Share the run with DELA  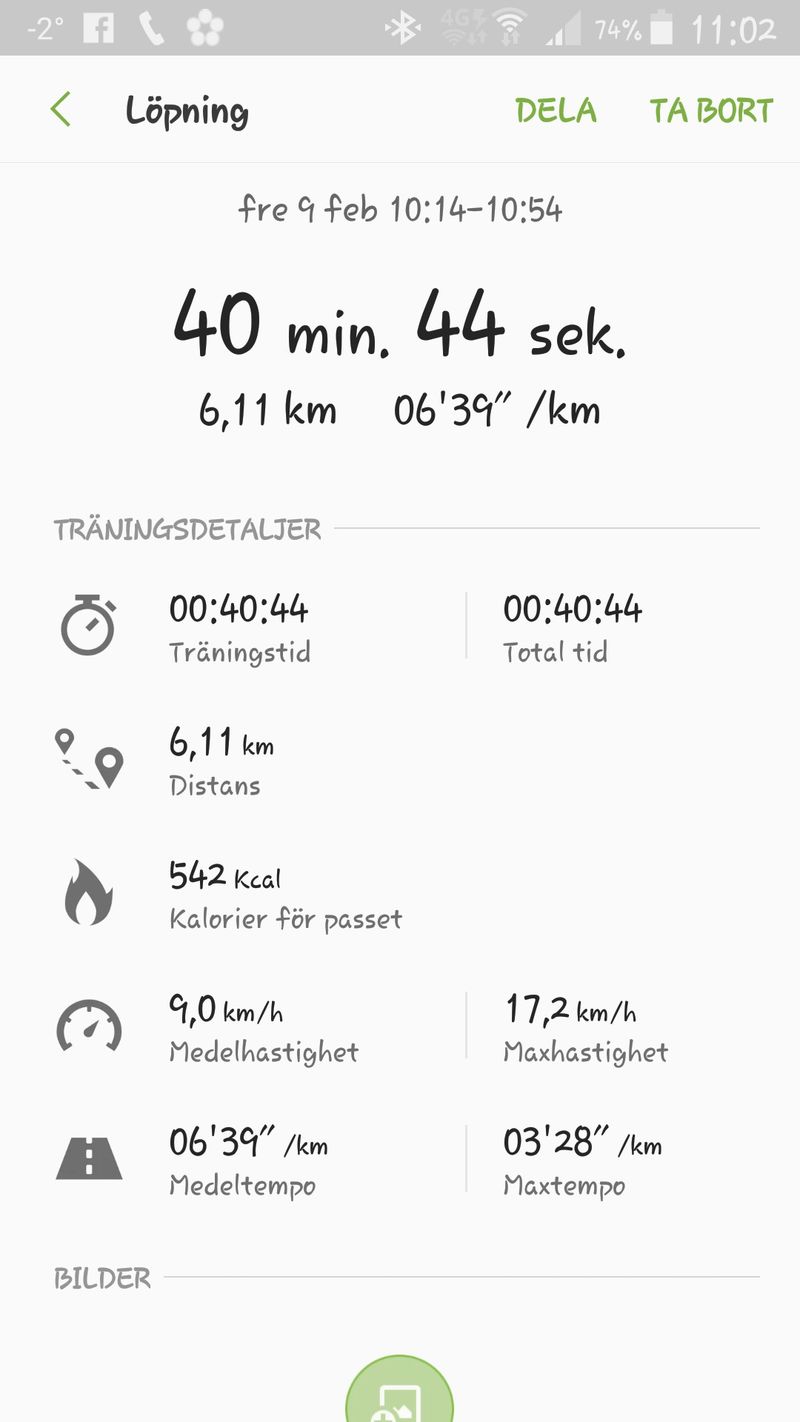pyautogui.click(x=556, y=110)
